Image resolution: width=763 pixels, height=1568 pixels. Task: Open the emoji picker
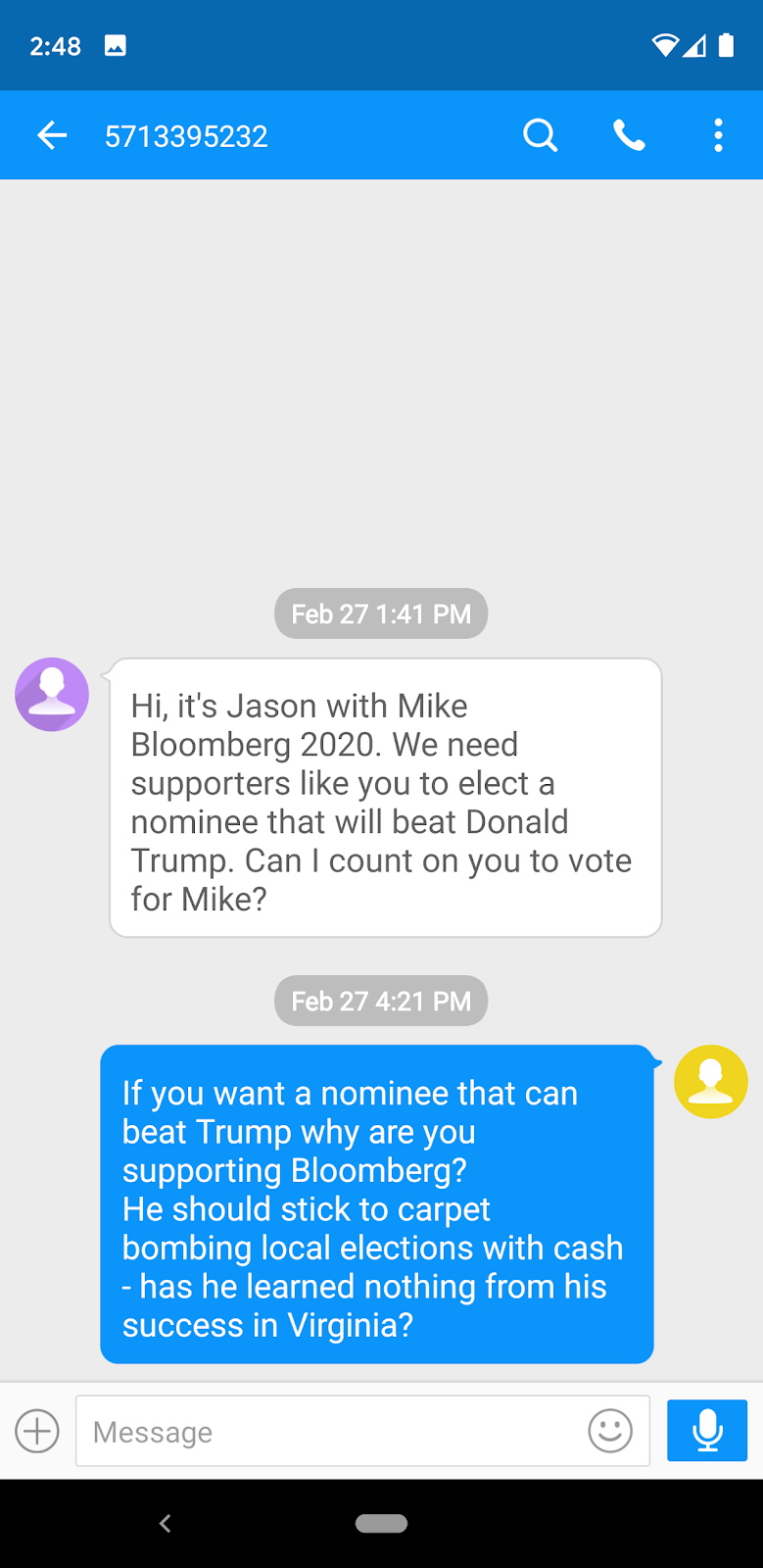609,1432
